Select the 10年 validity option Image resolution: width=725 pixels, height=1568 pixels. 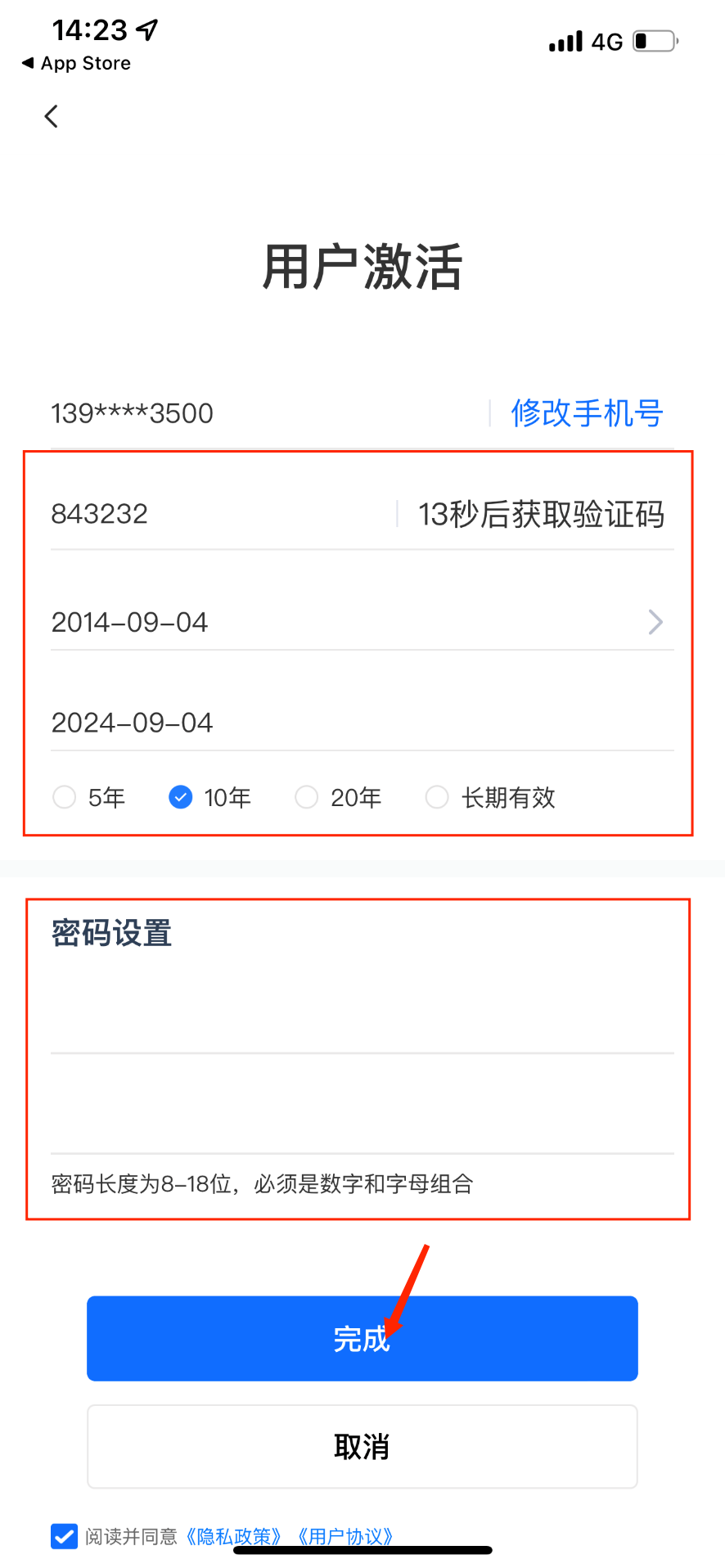click(x=209, y=797)
